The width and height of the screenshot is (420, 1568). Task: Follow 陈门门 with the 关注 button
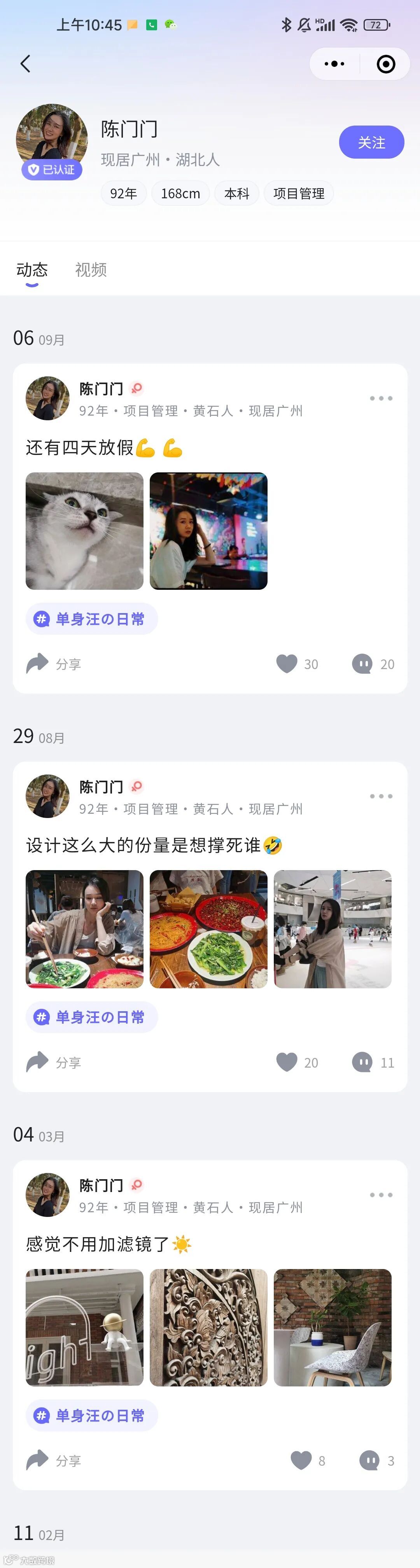(371, 142)
